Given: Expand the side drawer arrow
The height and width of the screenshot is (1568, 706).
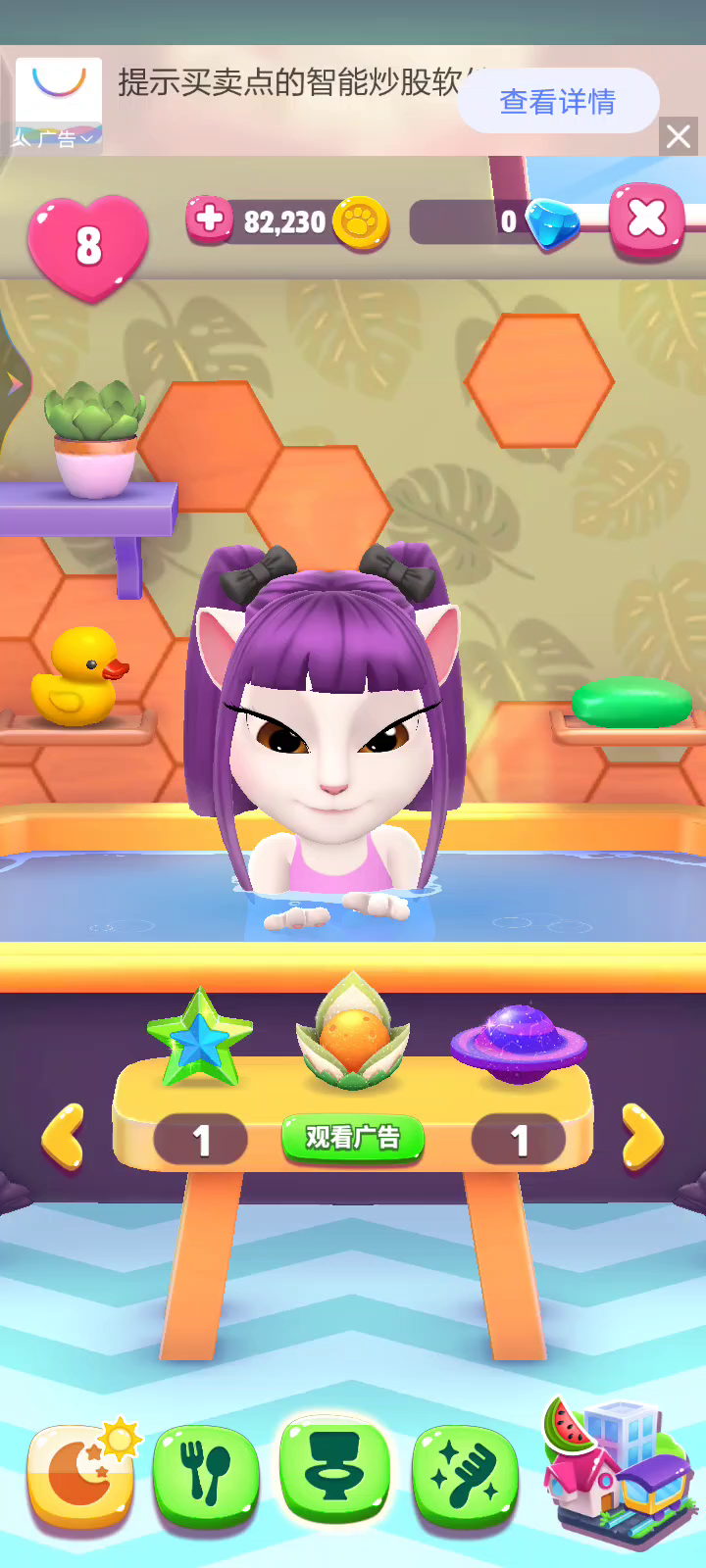Looking at the screenshot, I should (14, 384).
